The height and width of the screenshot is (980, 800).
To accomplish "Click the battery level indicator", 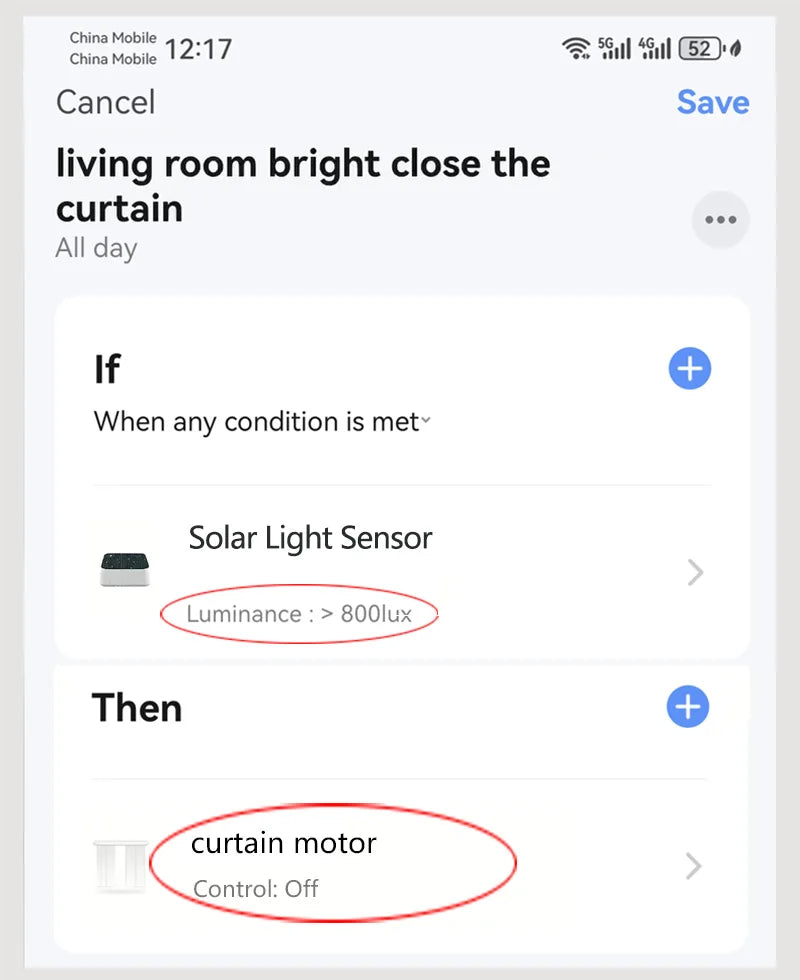I will [x=699, y=48].
